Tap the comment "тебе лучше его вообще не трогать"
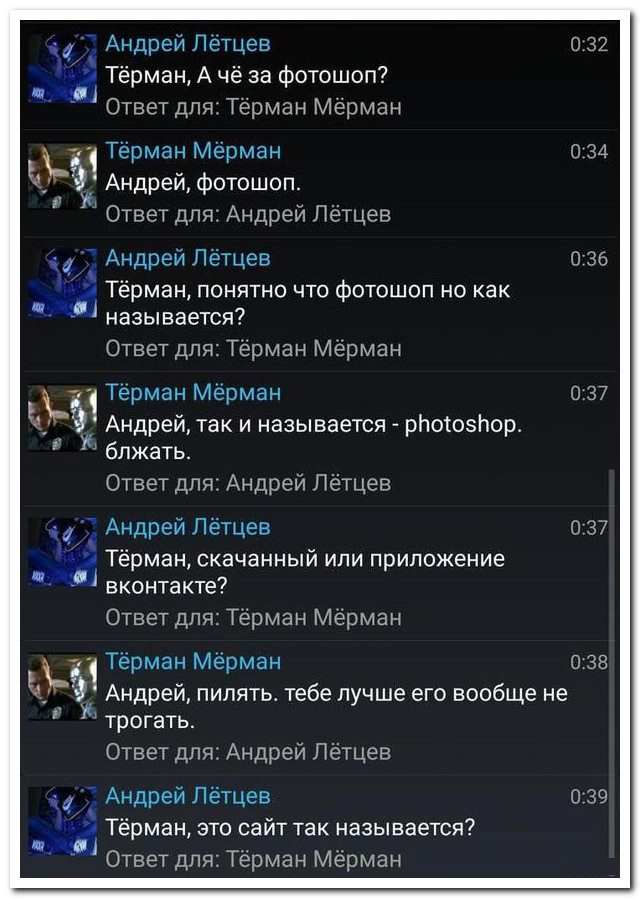The width and height of the screenshot is (641, 899). (336, 706)
